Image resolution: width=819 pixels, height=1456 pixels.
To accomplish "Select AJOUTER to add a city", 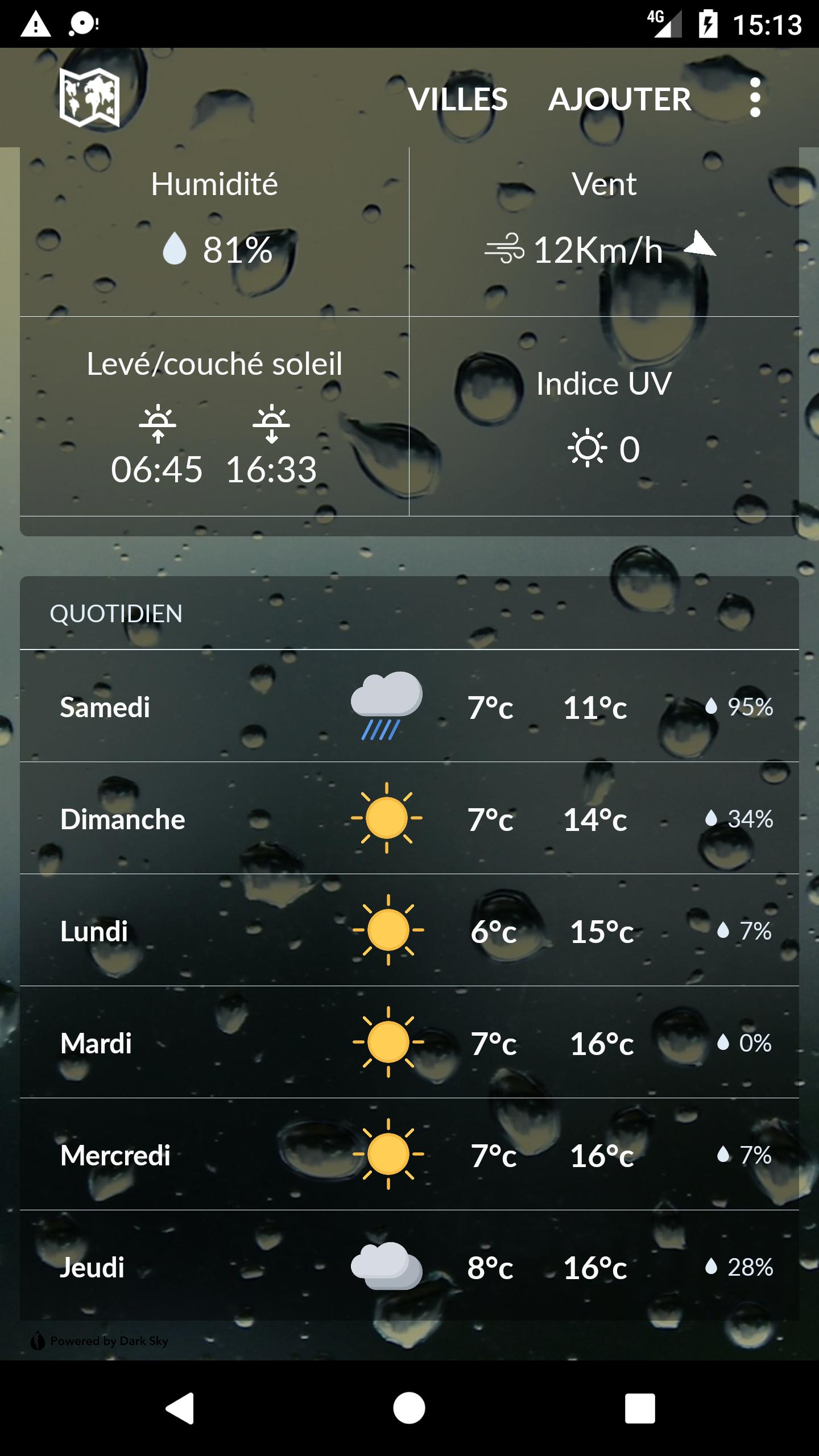I will pos(619,100).
